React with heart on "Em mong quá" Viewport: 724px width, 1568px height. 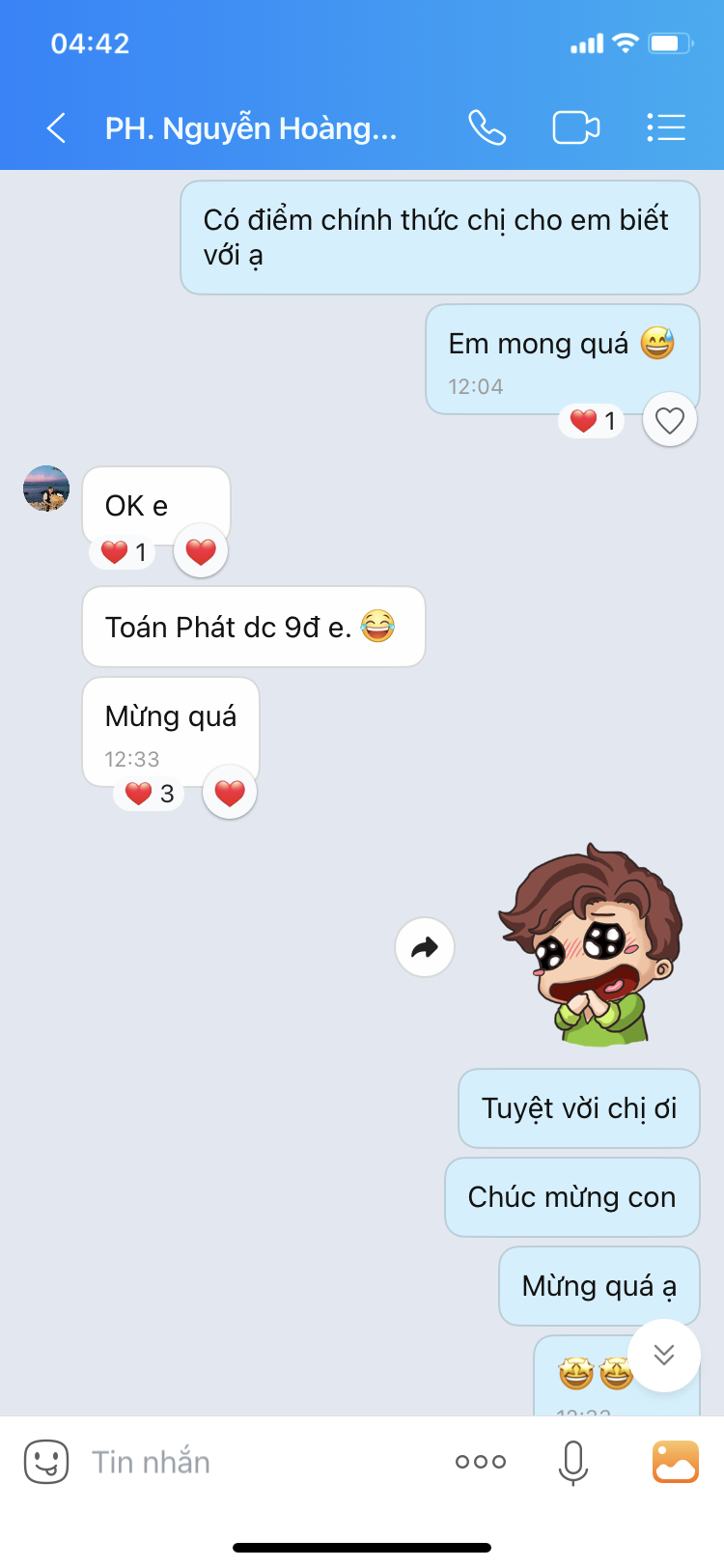[670, 420]
